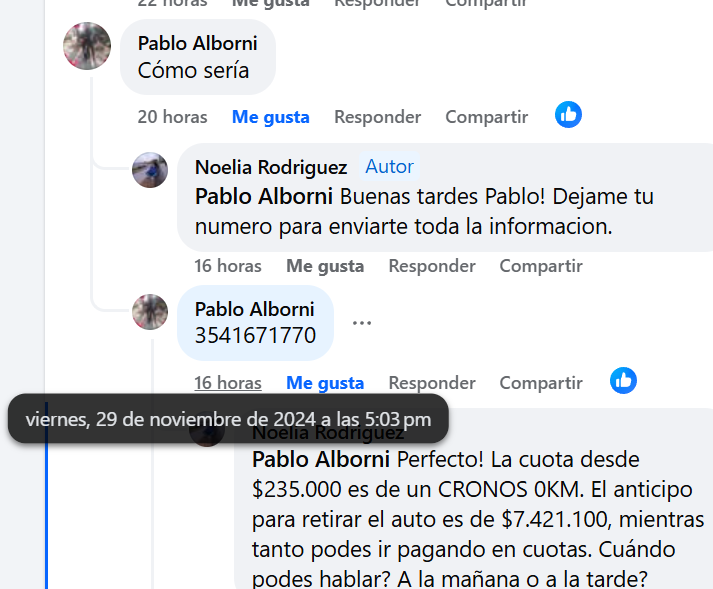Share the 3541671770 comment
The width and height of the screenshot is (713, 589).
(x=540, y=383)
